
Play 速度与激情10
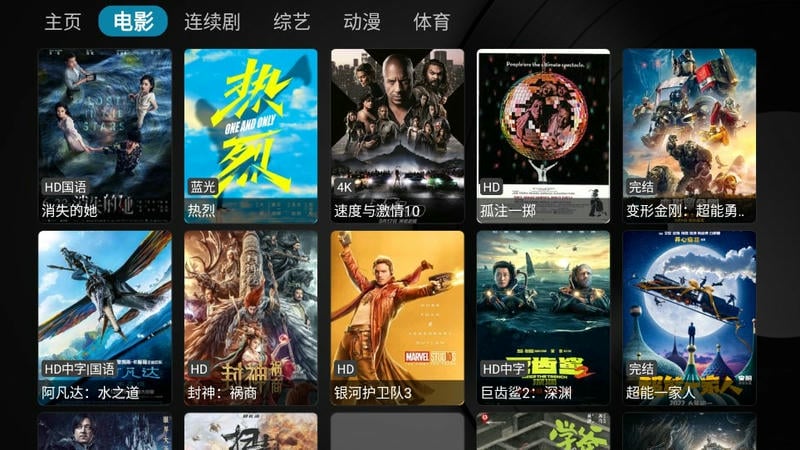click(397, 135)
